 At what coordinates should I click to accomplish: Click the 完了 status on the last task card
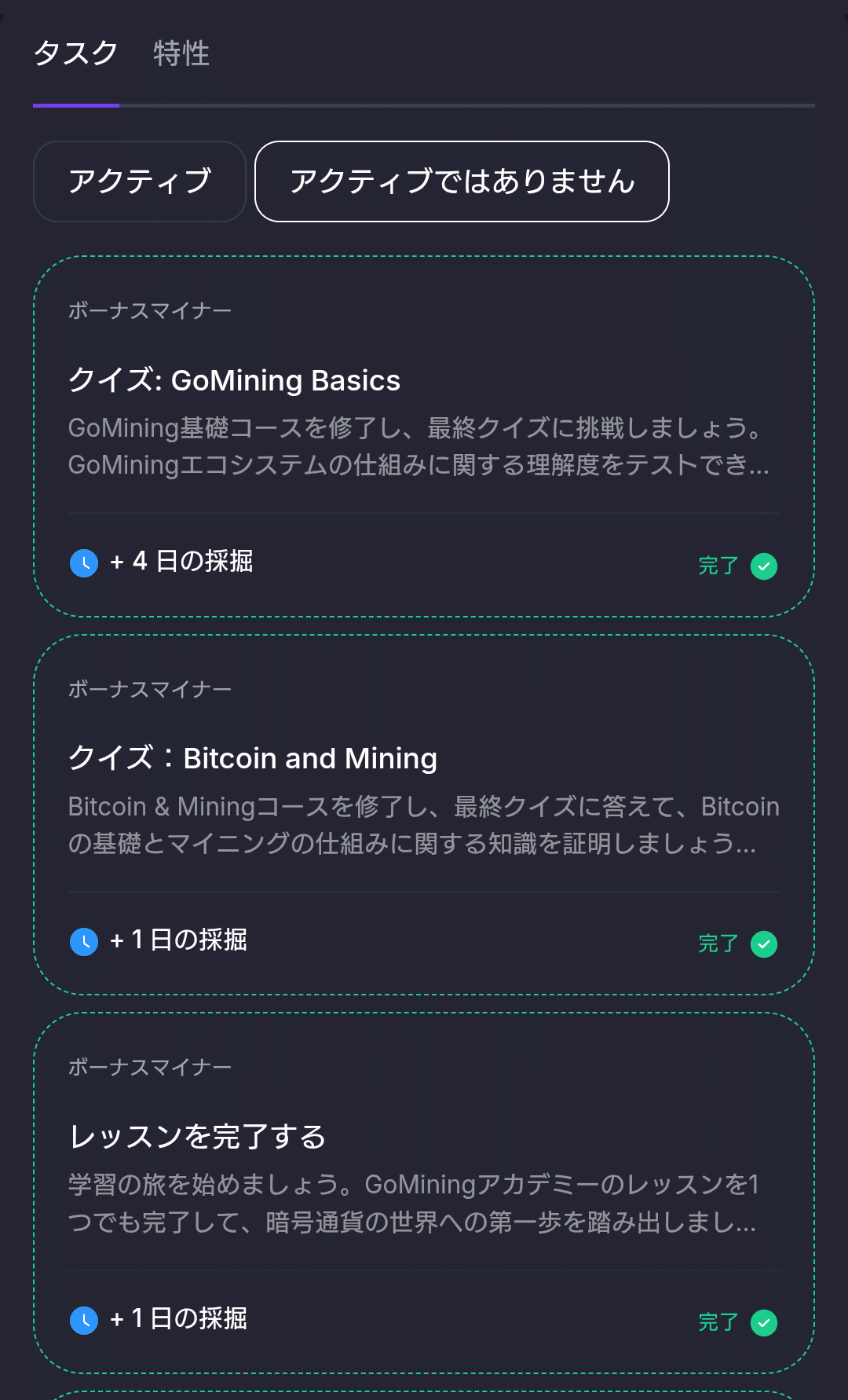pos(717,1323)
